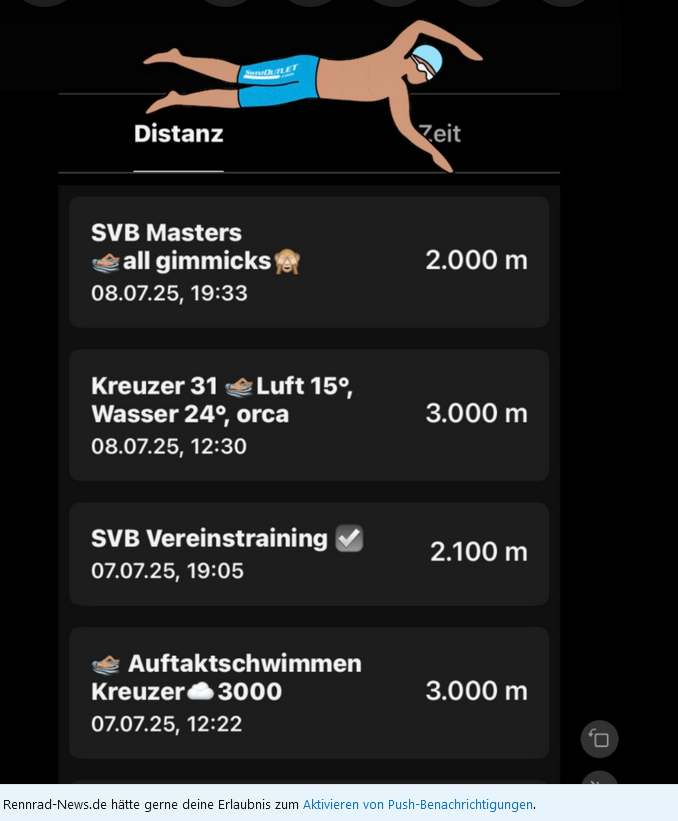Open the Aktivieren von Push-Benachrichtigungen link

point(418,804)
